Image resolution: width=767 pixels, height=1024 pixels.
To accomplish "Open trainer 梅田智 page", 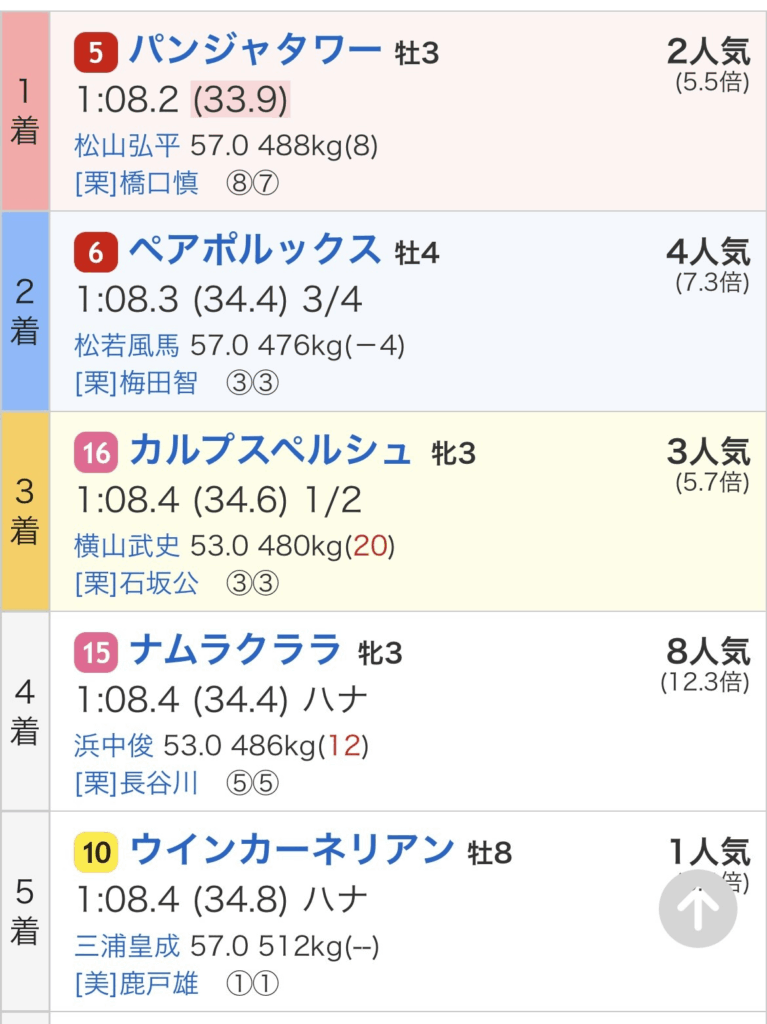I will click(160, 384).
